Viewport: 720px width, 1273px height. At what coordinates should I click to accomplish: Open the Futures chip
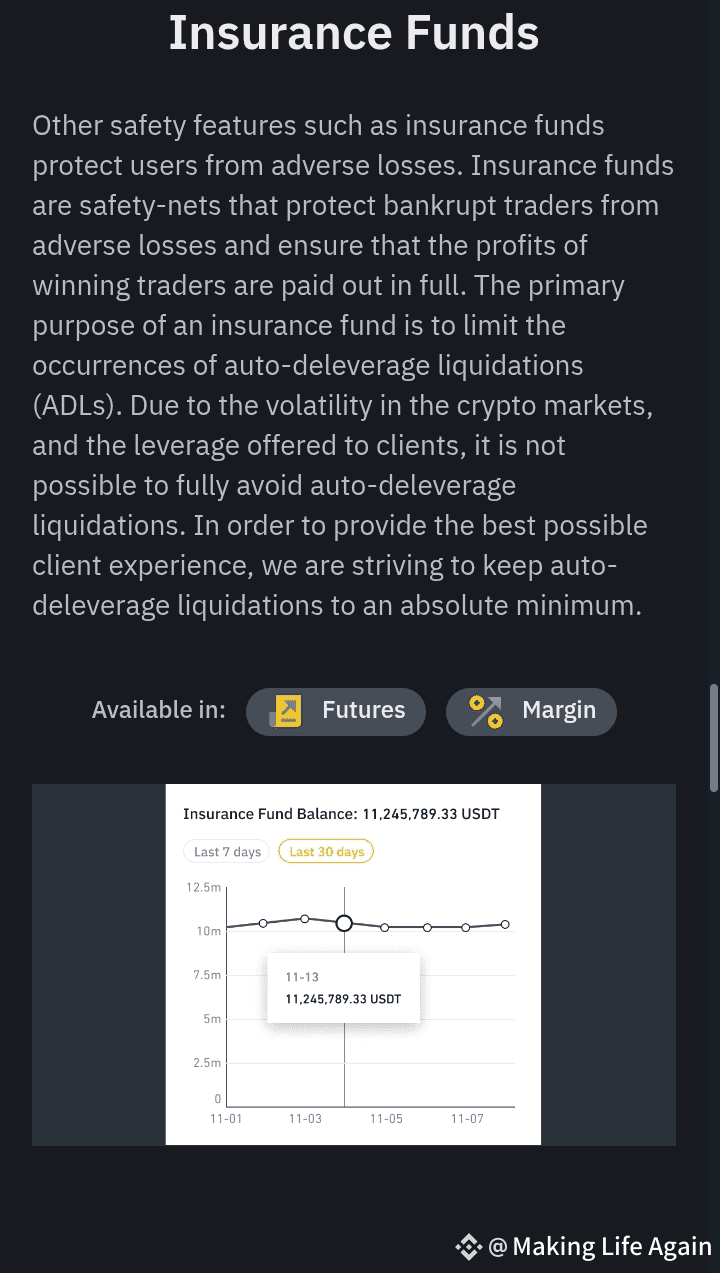[336, 711]
